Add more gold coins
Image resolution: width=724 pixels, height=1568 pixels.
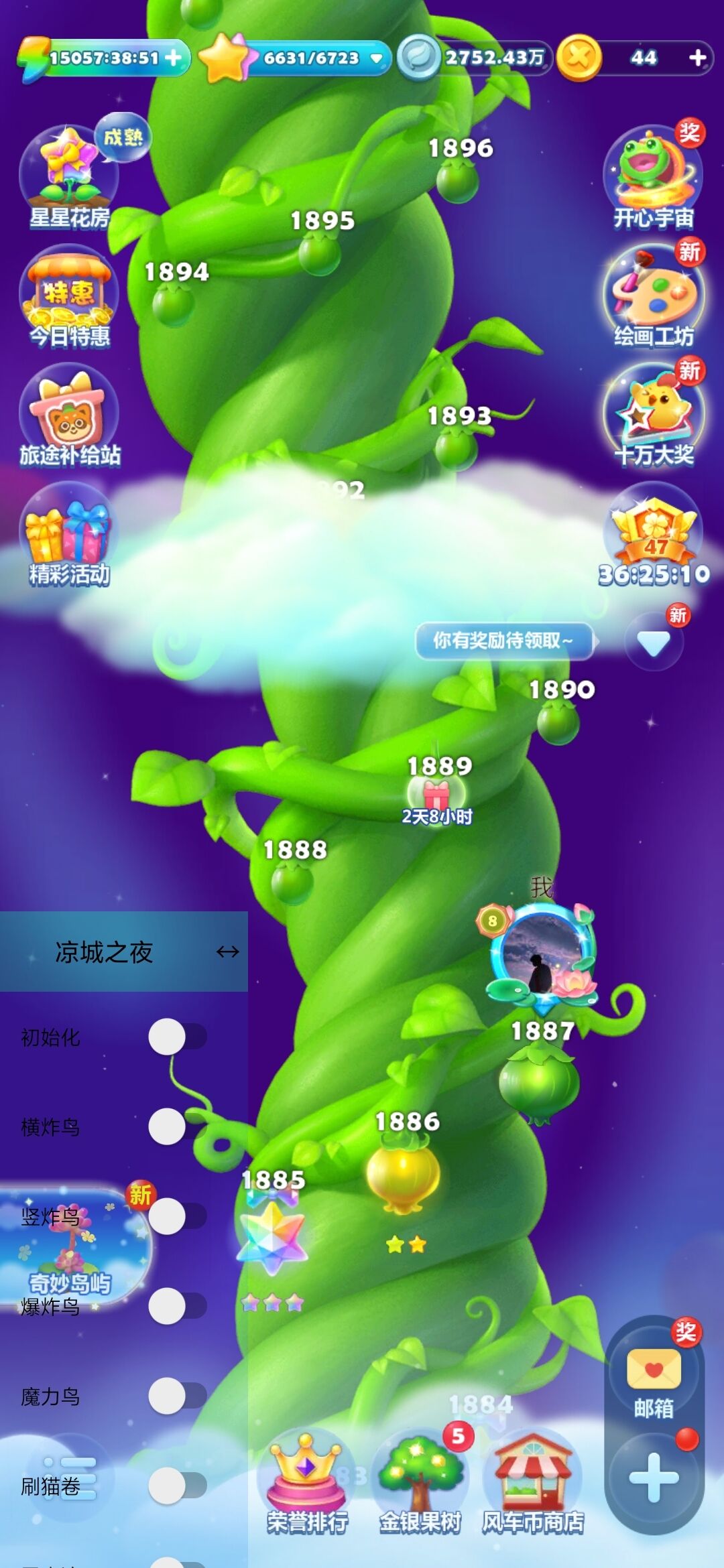click(x=697, y=58)
